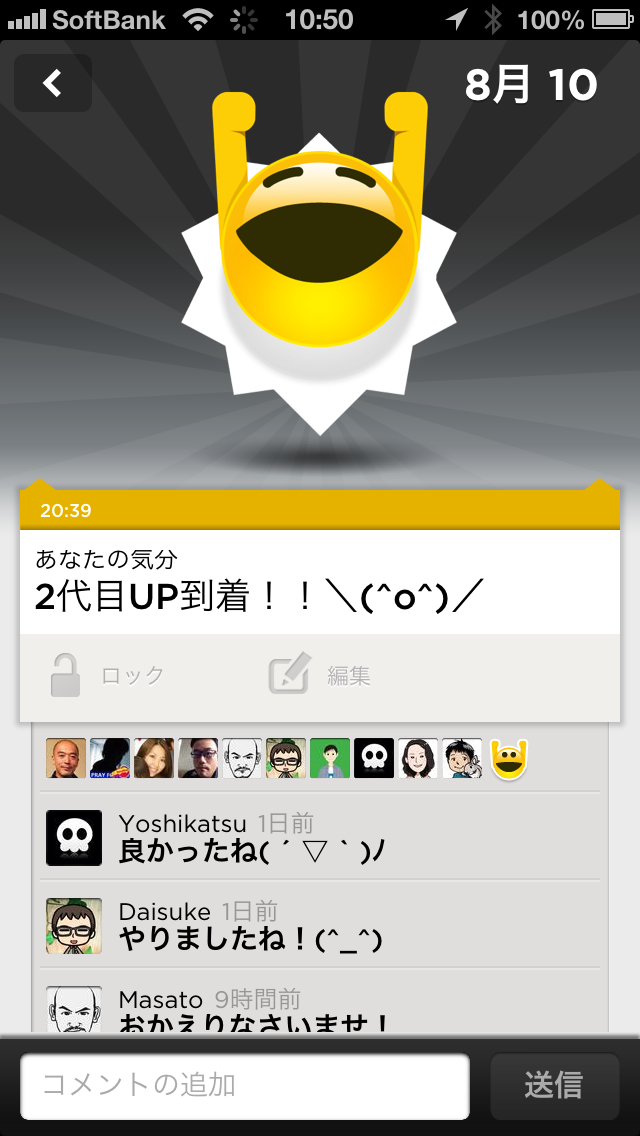Tap the ロック lock button
The height and width of the screenshot is (1136, 640).
106,675
